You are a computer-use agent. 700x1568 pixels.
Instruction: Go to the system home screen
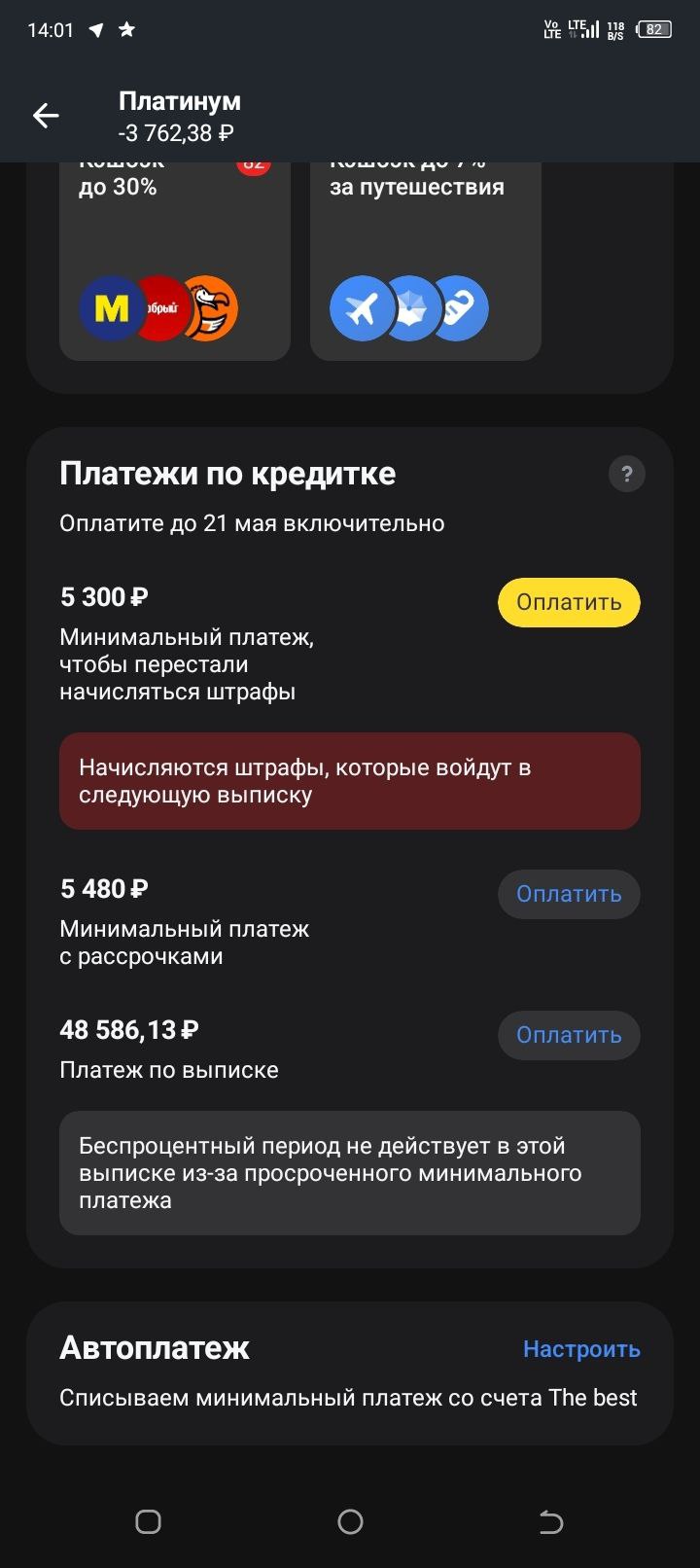click(350, 1521)
